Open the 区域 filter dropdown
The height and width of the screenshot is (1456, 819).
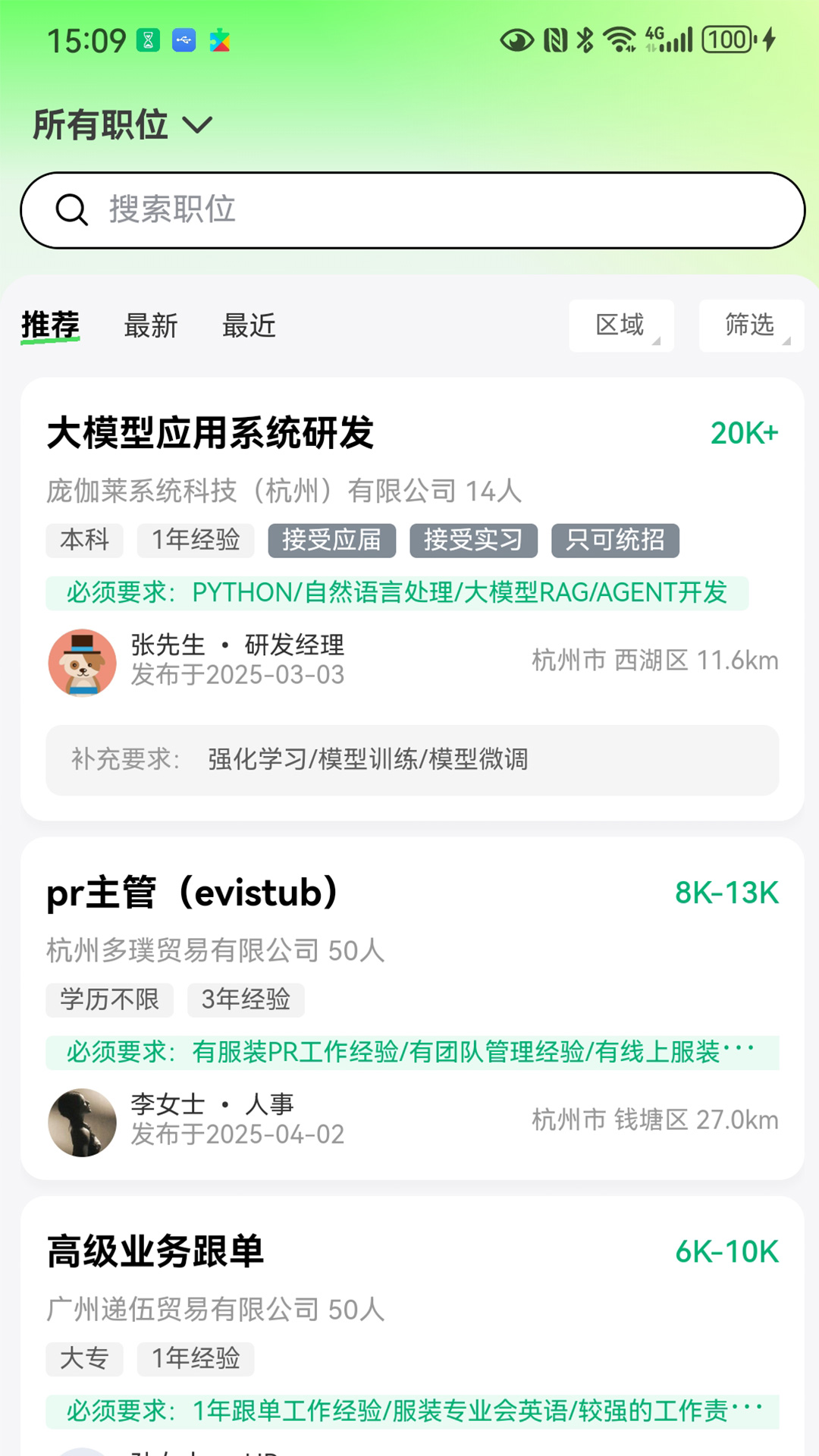(x=620, y=325)
